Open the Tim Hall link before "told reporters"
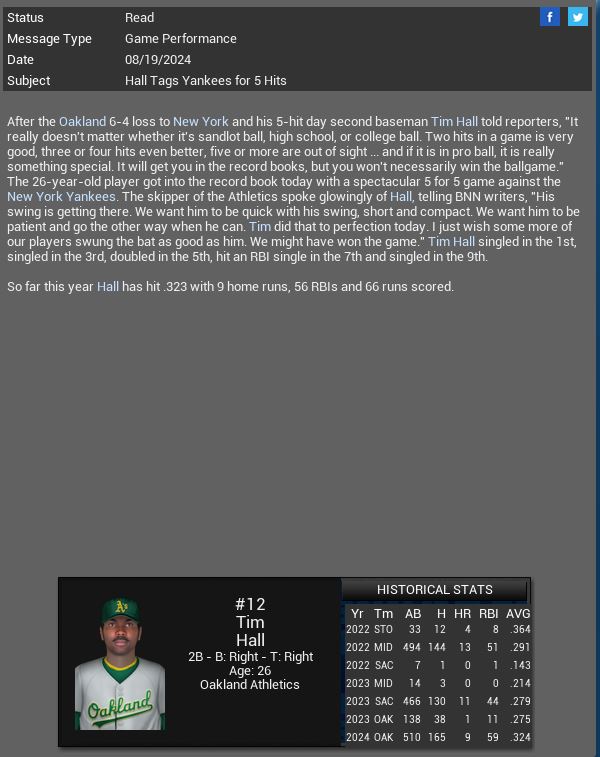This screenshot has height=757, width=600. pos(454,122)
